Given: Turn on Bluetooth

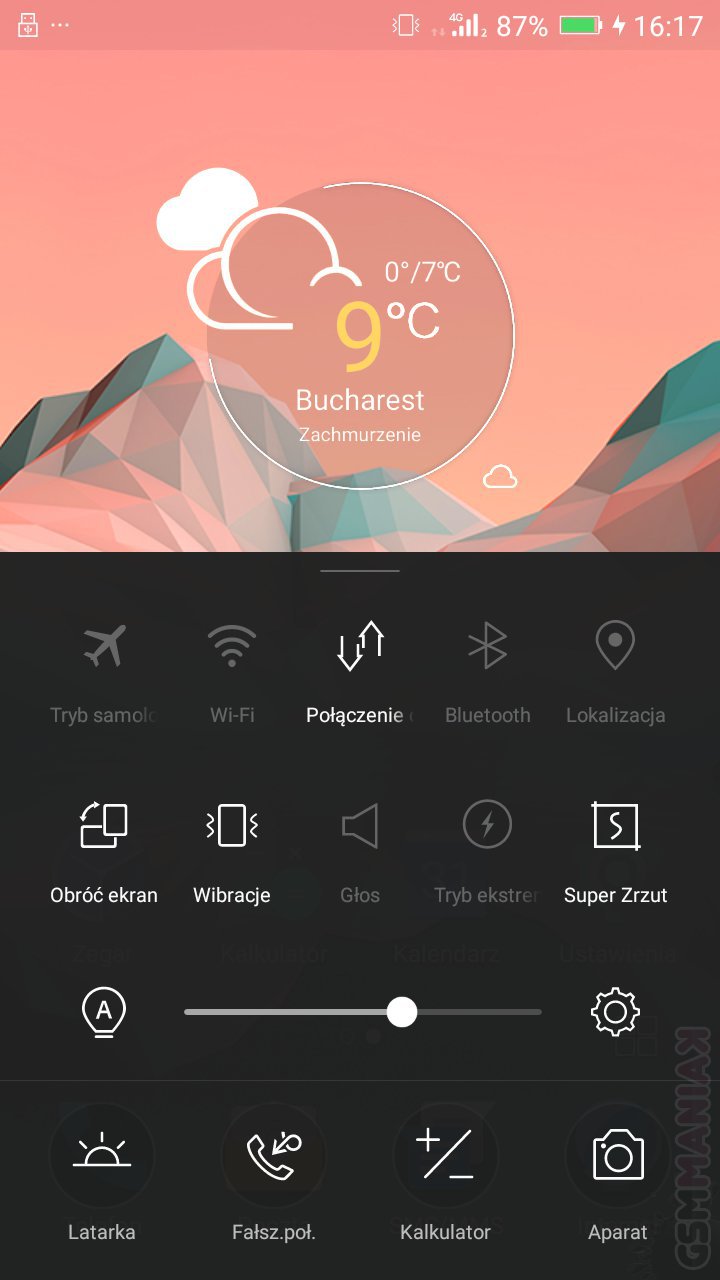Looking at the screenshot, I should (487, 646).
